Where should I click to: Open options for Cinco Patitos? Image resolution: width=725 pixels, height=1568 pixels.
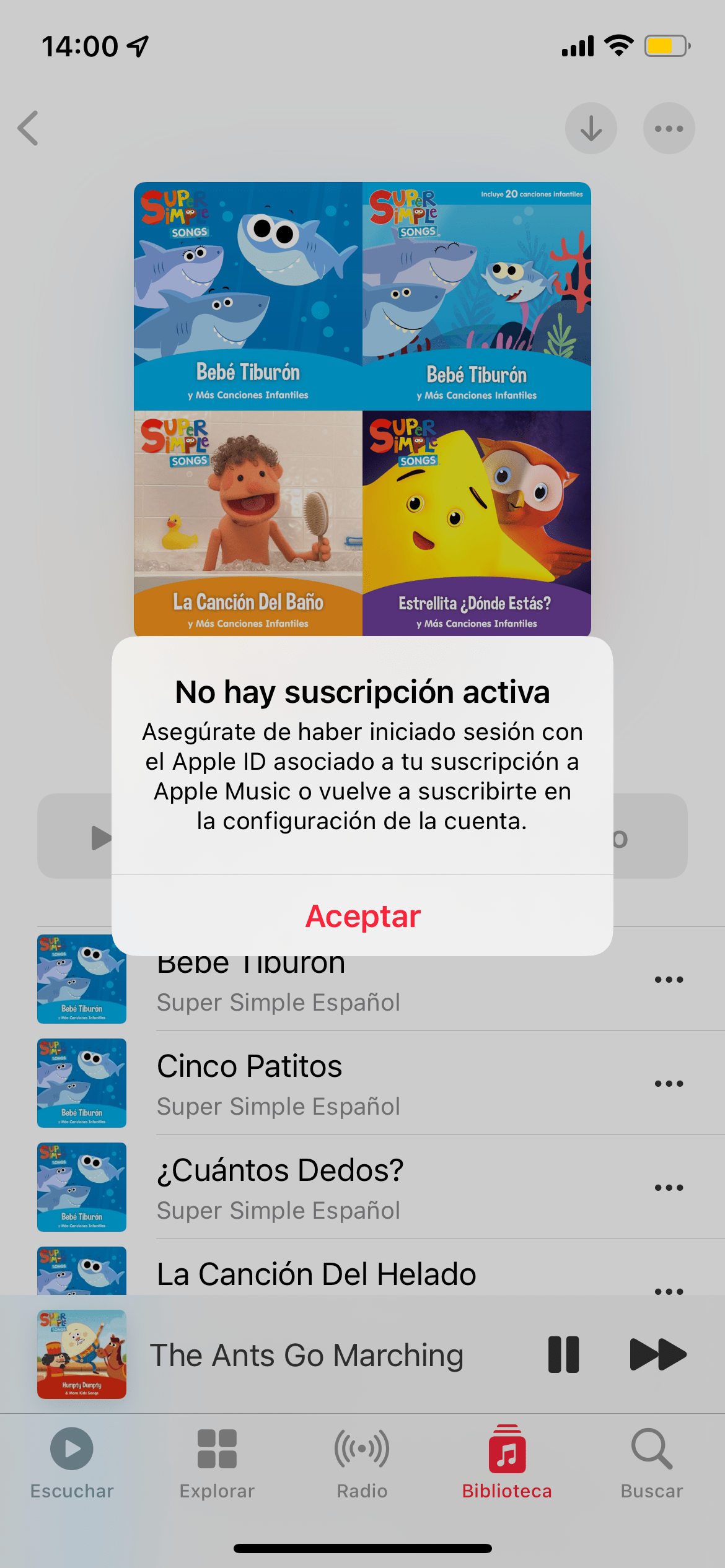(669, 1084)
